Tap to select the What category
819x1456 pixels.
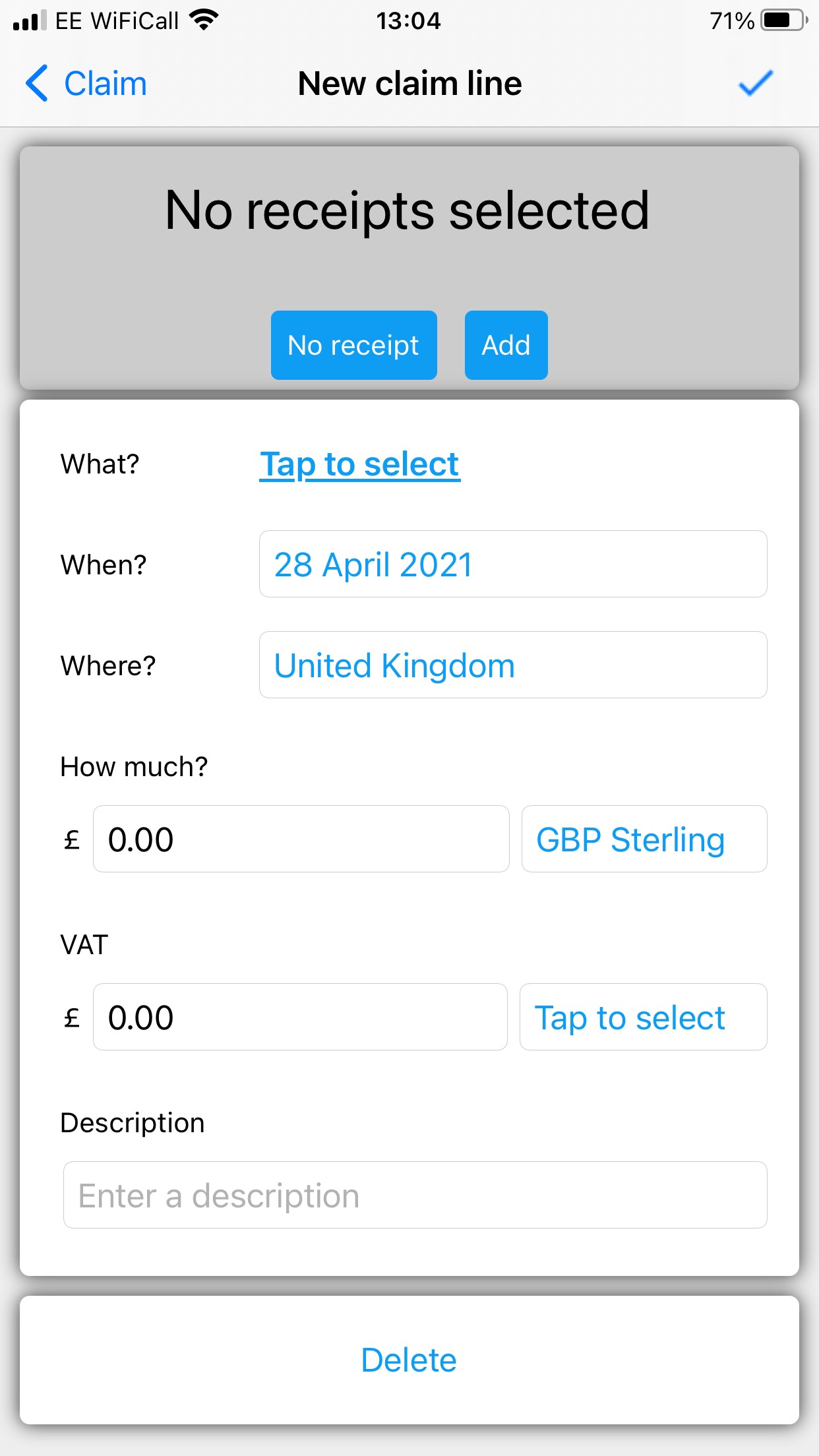click(359, 464)
